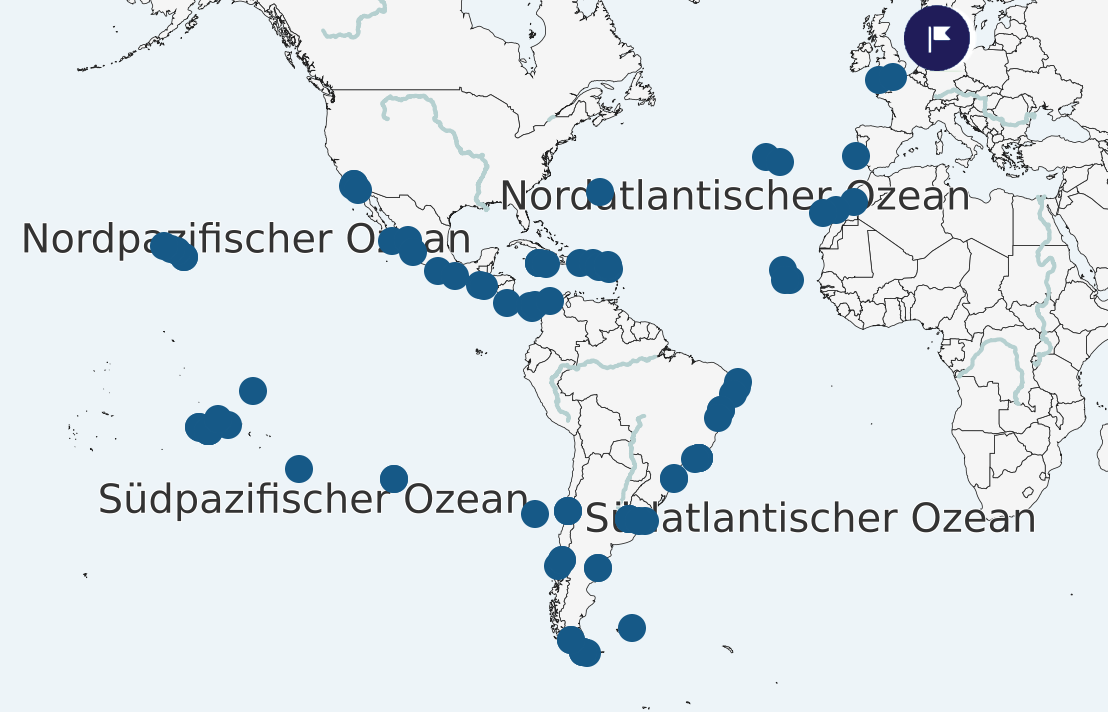This screenshot has width=1108, height=712.
Task: Open the Easter Island marker in the South Pacific
Action: pos(394,479)
